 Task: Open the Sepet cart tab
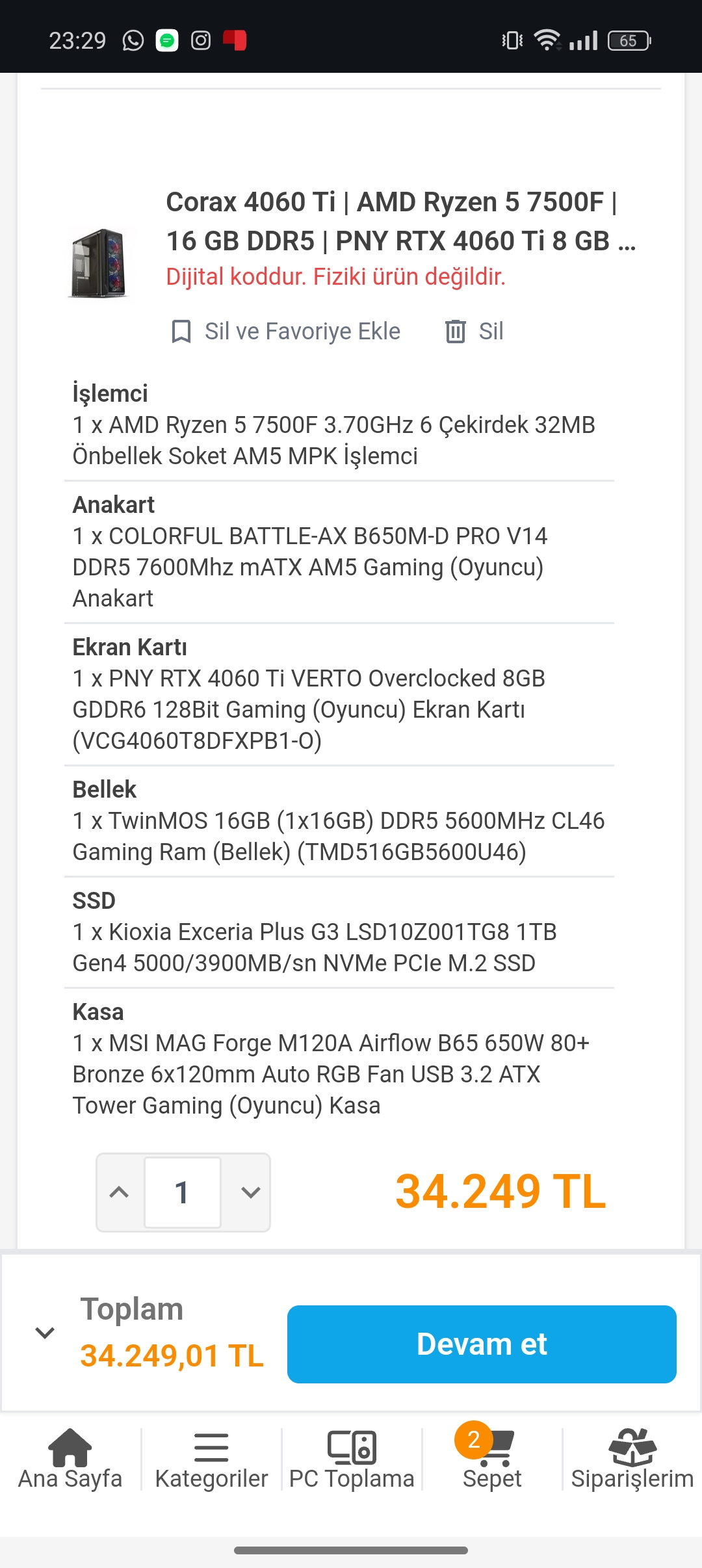point(492,1459)
